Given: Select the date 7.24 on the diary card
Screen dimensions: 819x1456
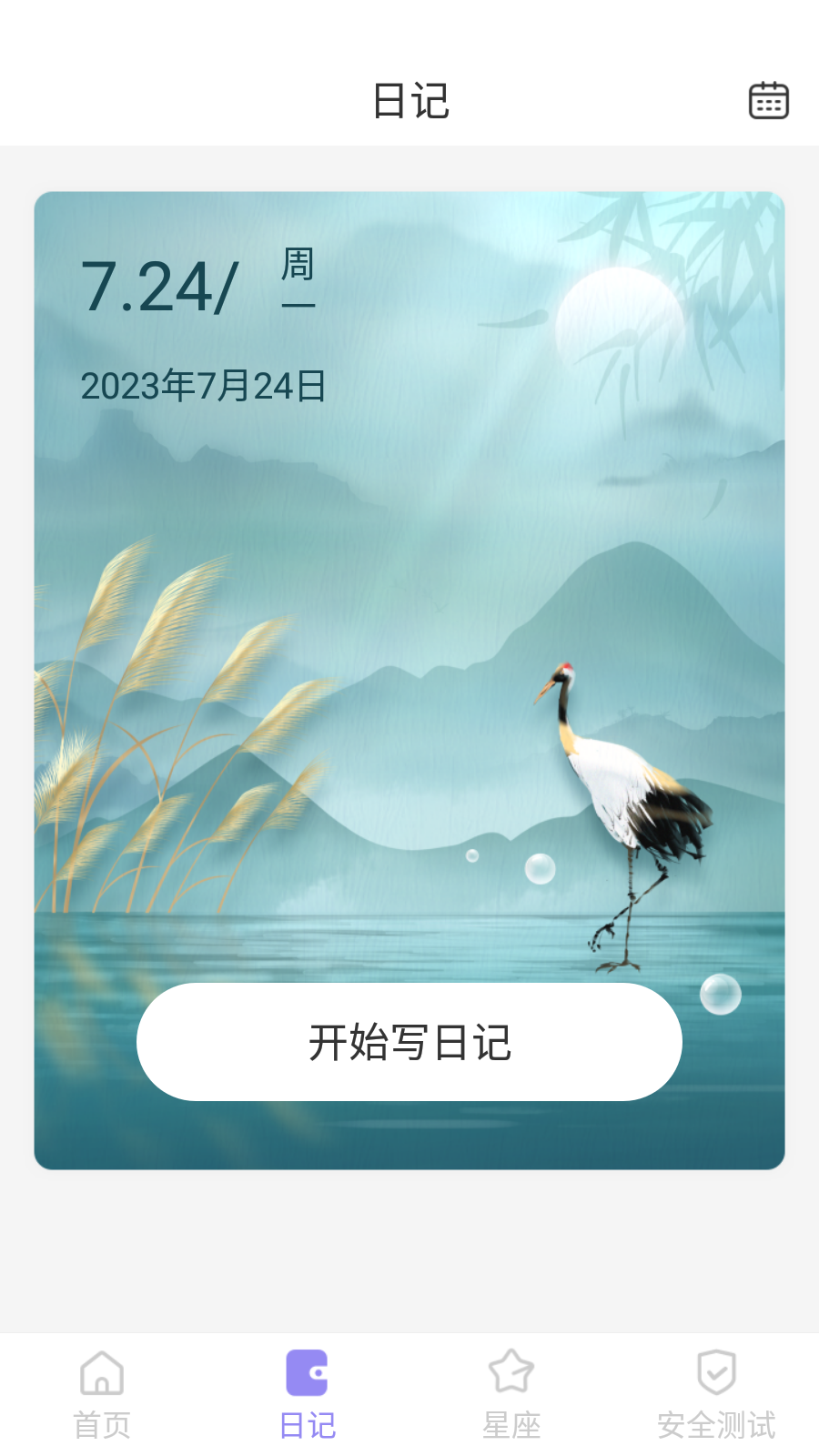Looking at the screenshot, I should (x=159, y=287).
